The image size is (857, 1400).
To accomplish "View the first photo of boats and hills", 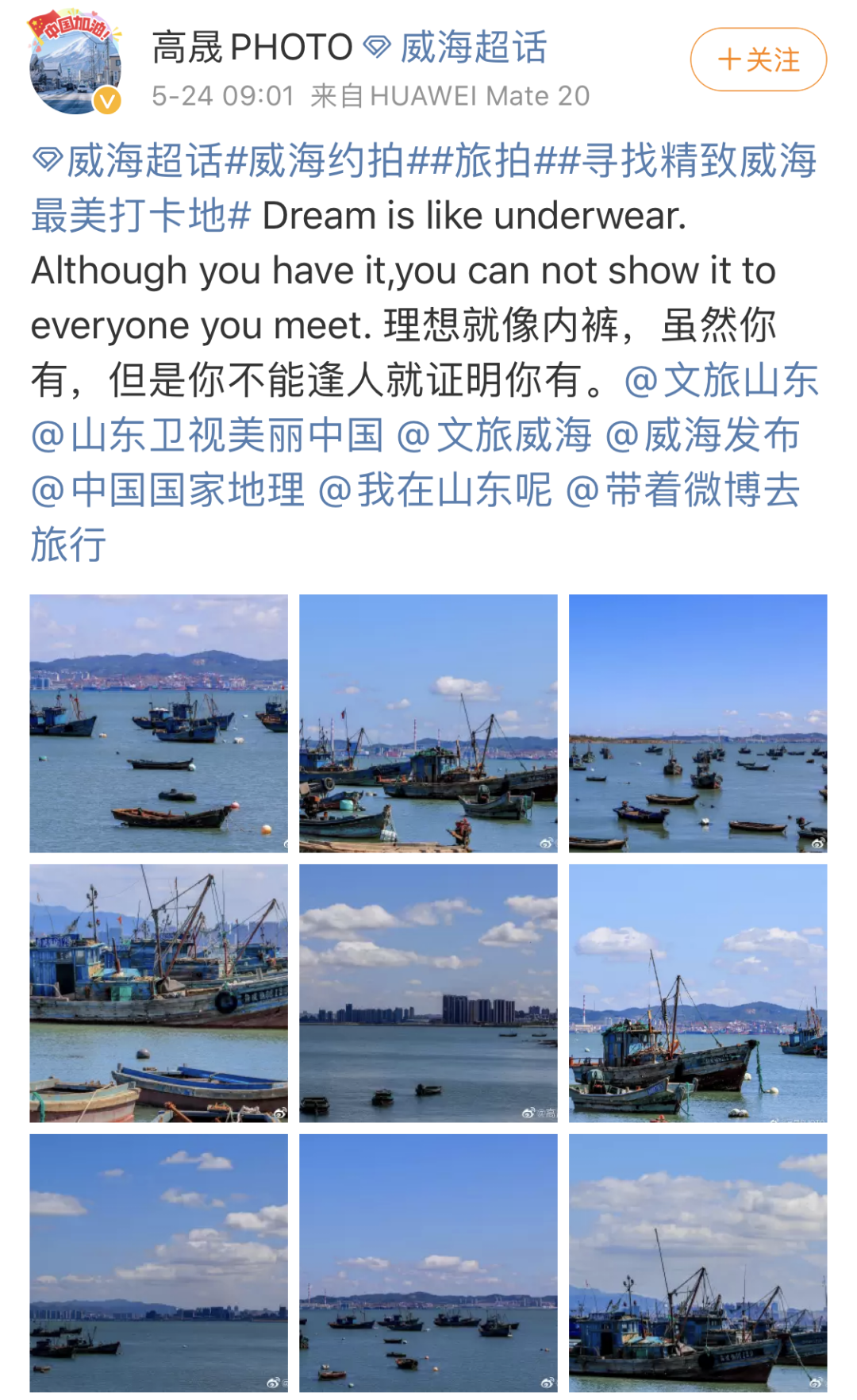I will tap(159, 723).
